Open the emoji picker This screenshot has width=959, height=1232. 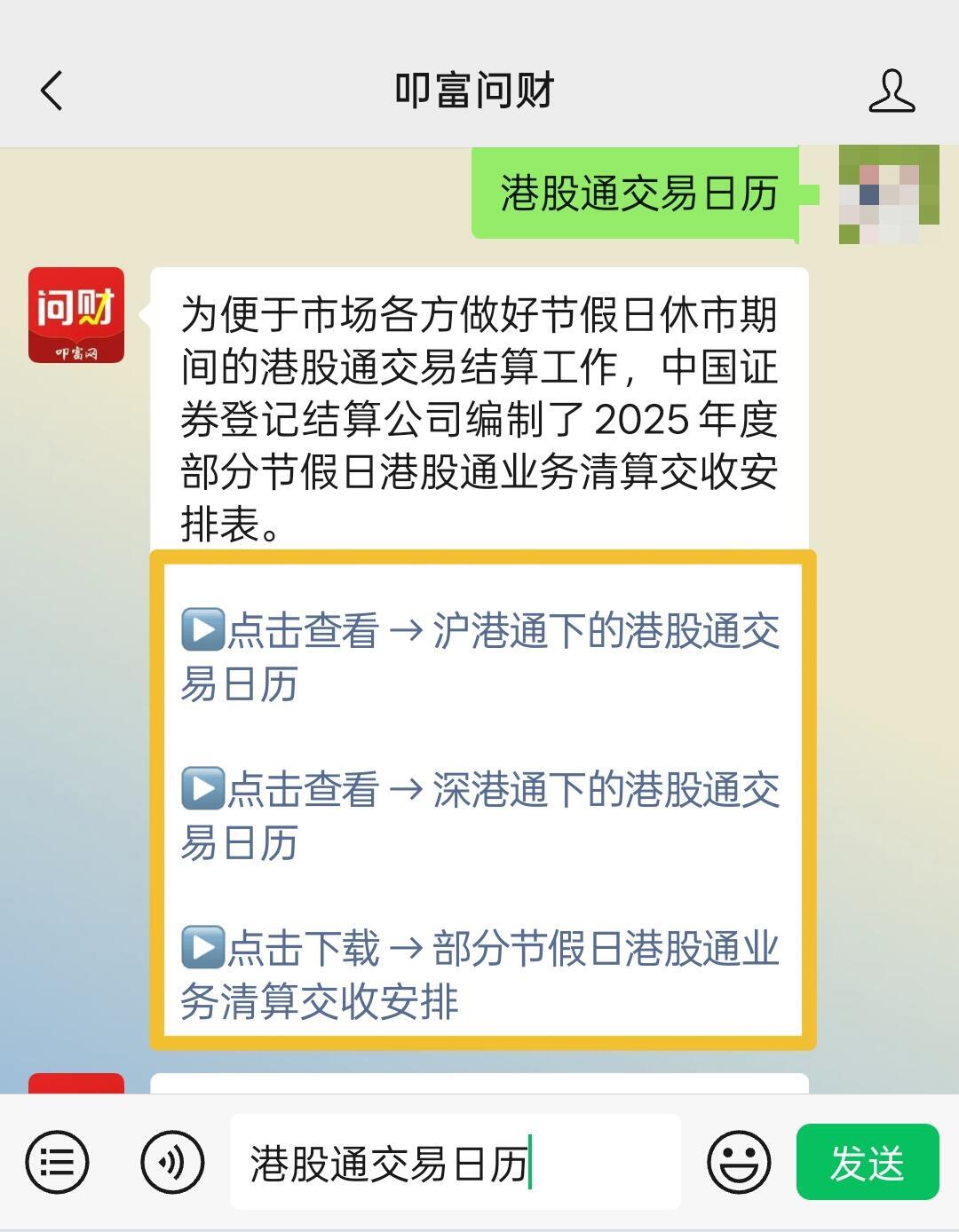[x=738, y=1162]
